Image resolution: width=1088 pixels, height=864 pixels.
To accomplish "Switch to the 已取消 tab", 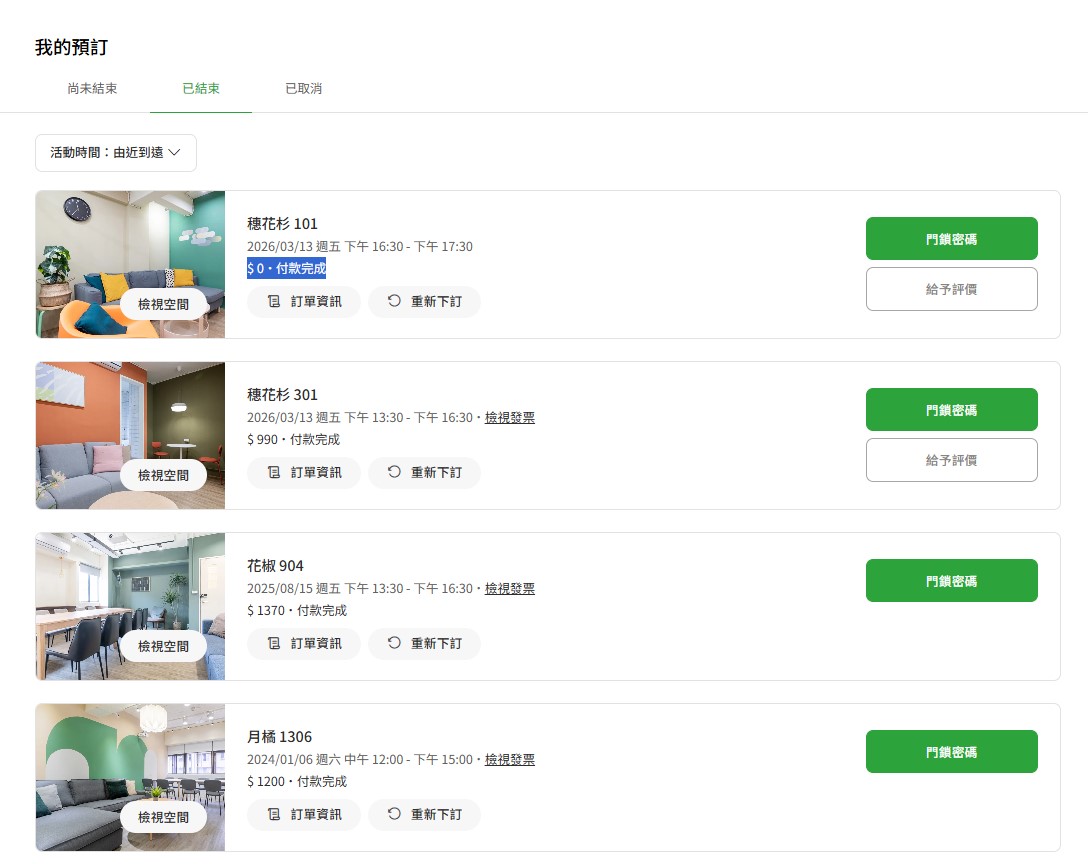I will [303, 88].
